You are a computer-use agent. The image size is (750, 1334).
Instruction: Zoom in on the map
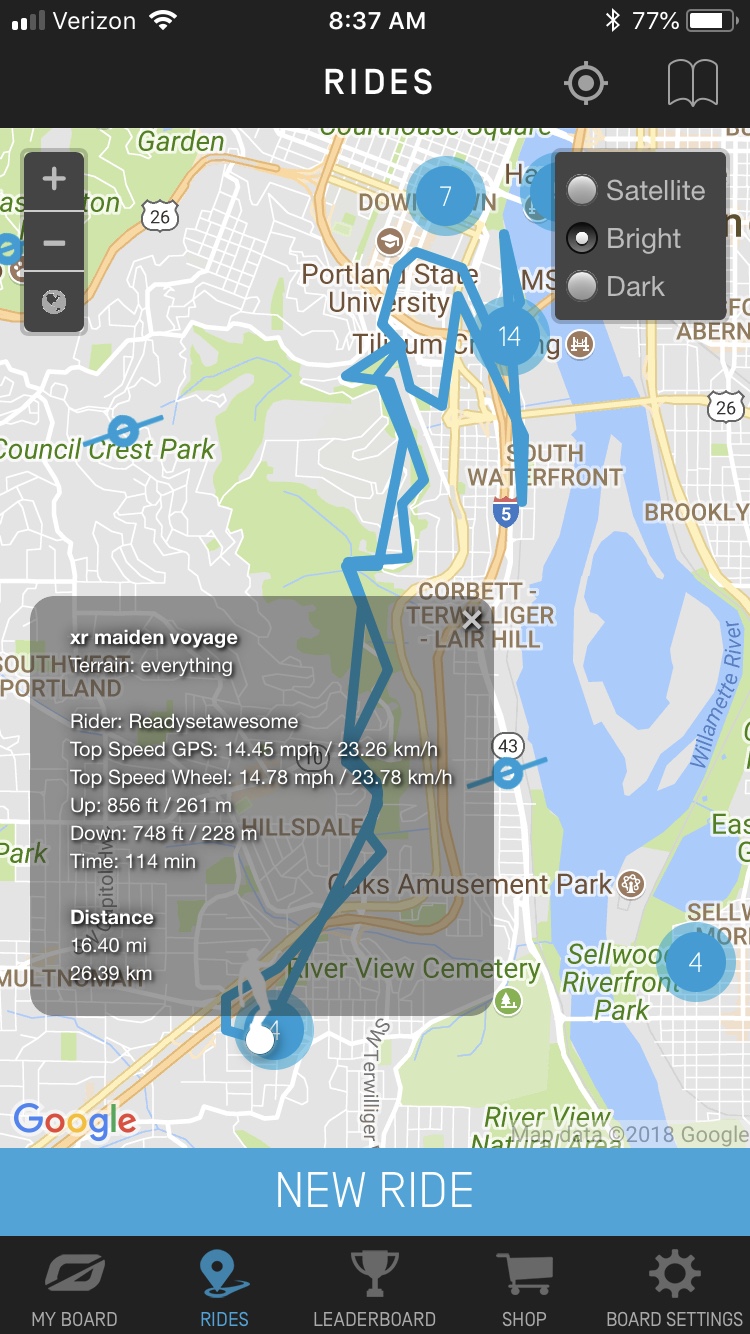click(x=54, y=180)
